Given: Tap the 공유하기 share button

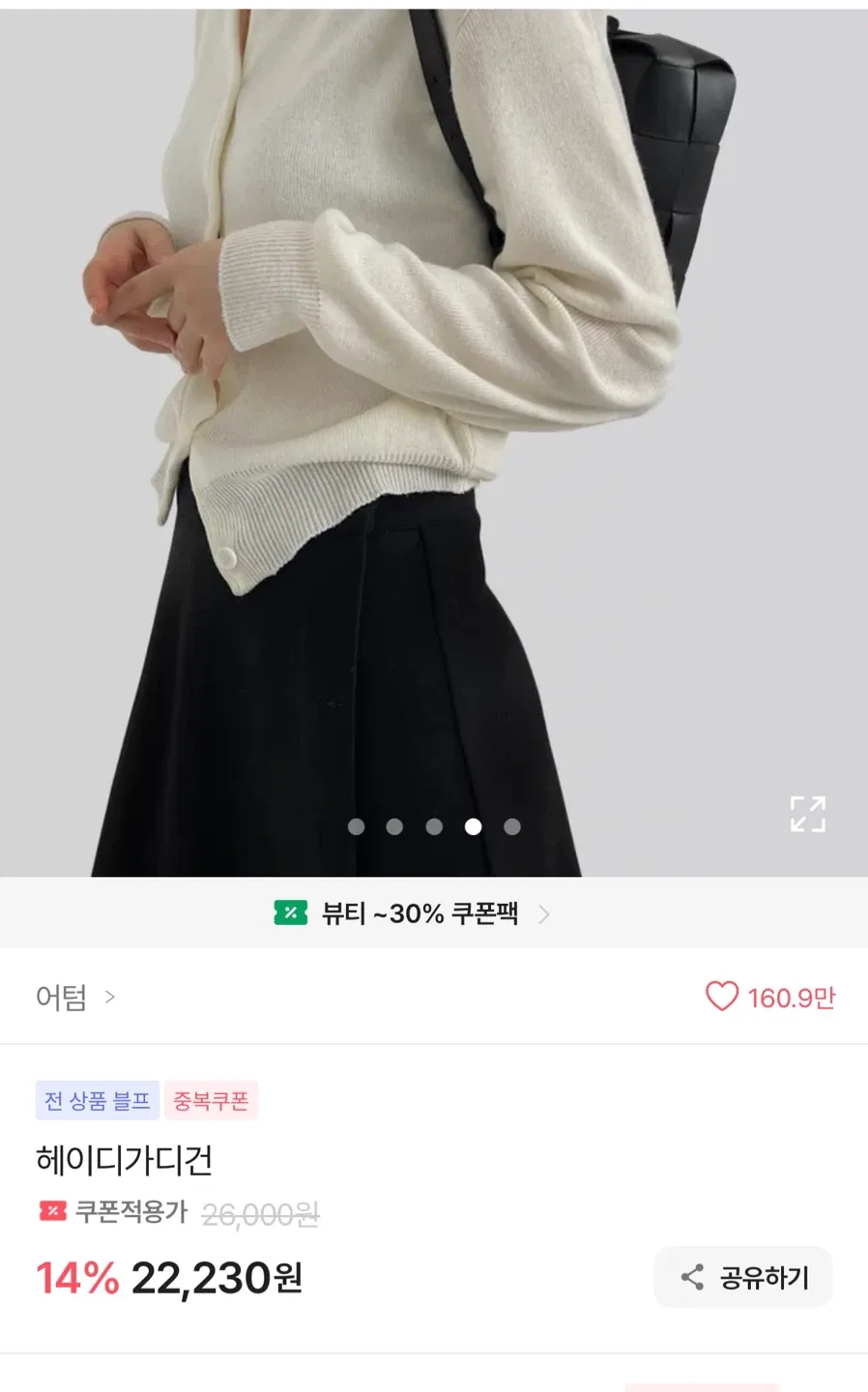Looking at the screenshot, I should (x=743, y=1277).
